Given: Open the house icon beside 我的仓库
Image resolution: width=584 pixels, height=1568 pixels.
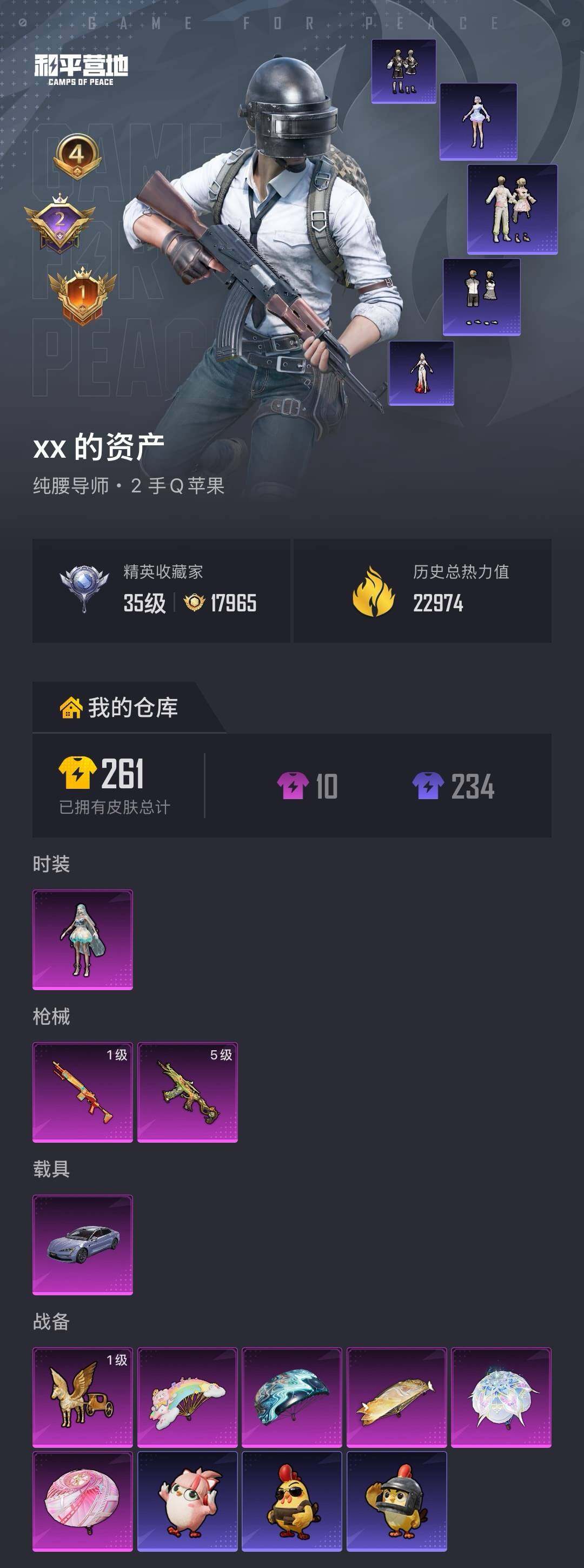Looking at the screenshot, I should click(72, 707).
